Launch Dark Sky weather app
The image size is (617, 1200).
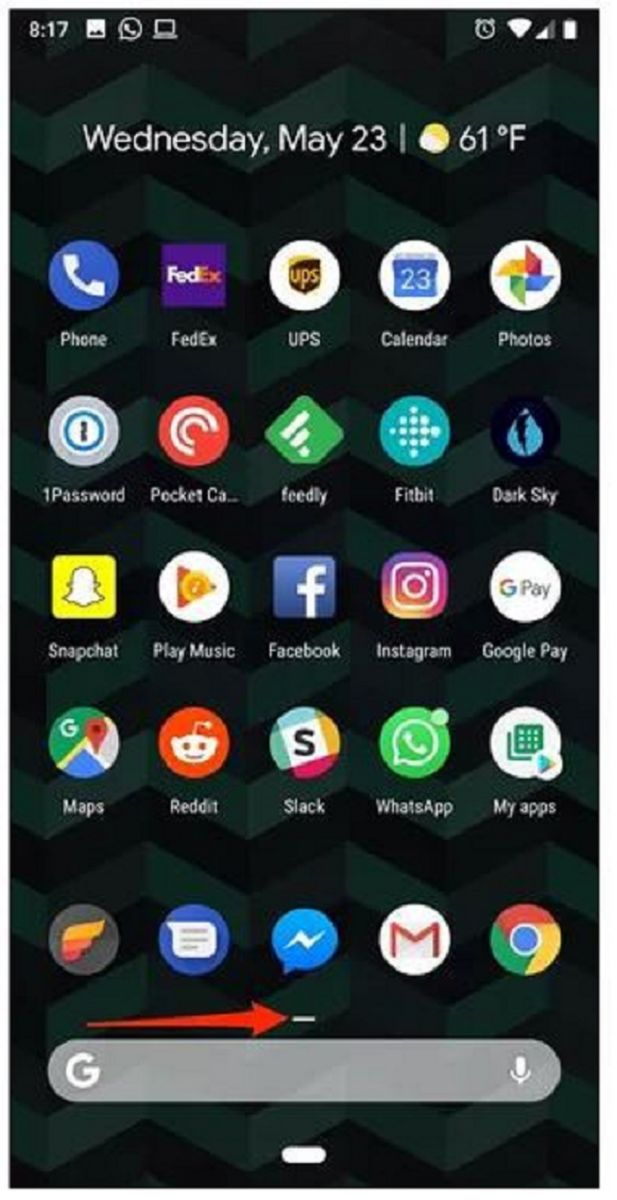point(525,432)
